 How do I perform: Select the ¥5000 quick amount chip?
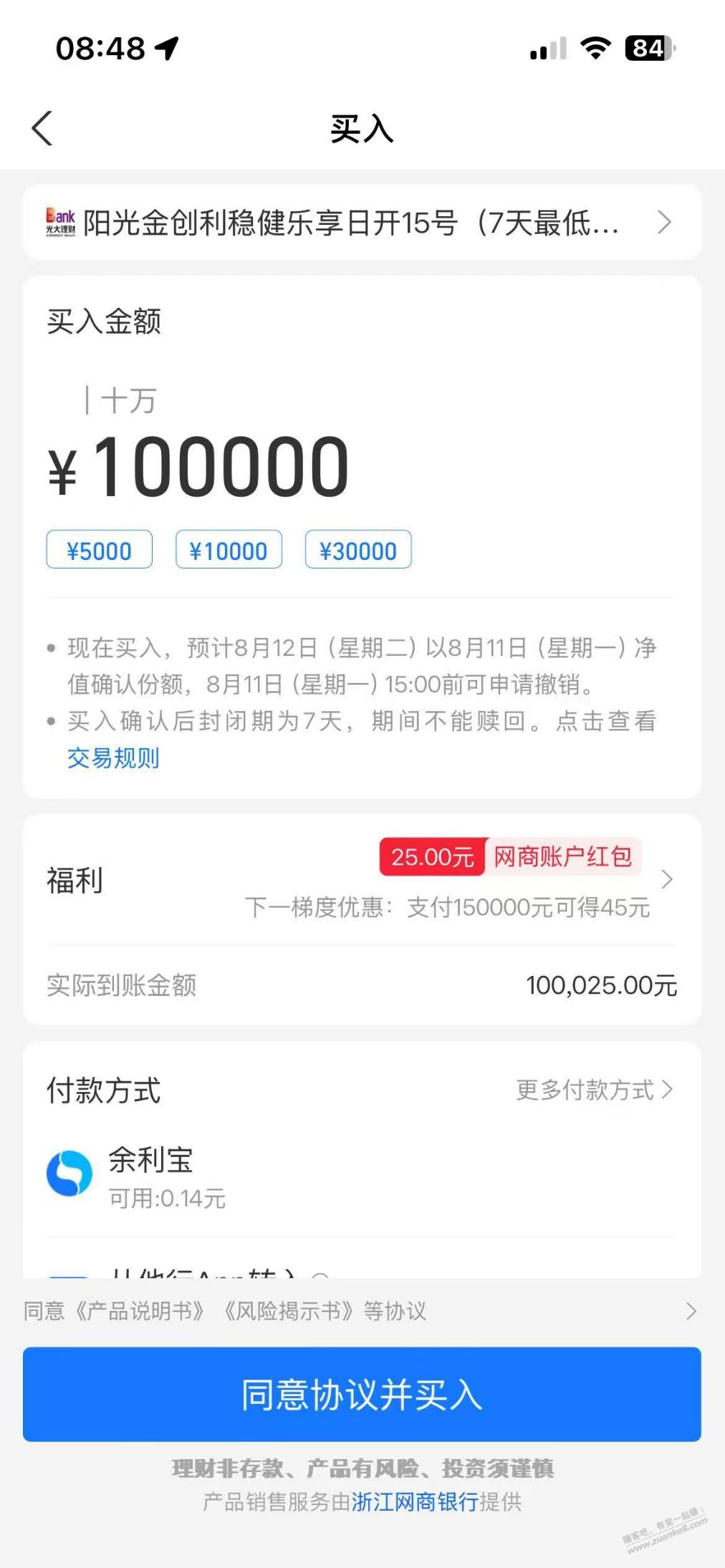(99, 550)
